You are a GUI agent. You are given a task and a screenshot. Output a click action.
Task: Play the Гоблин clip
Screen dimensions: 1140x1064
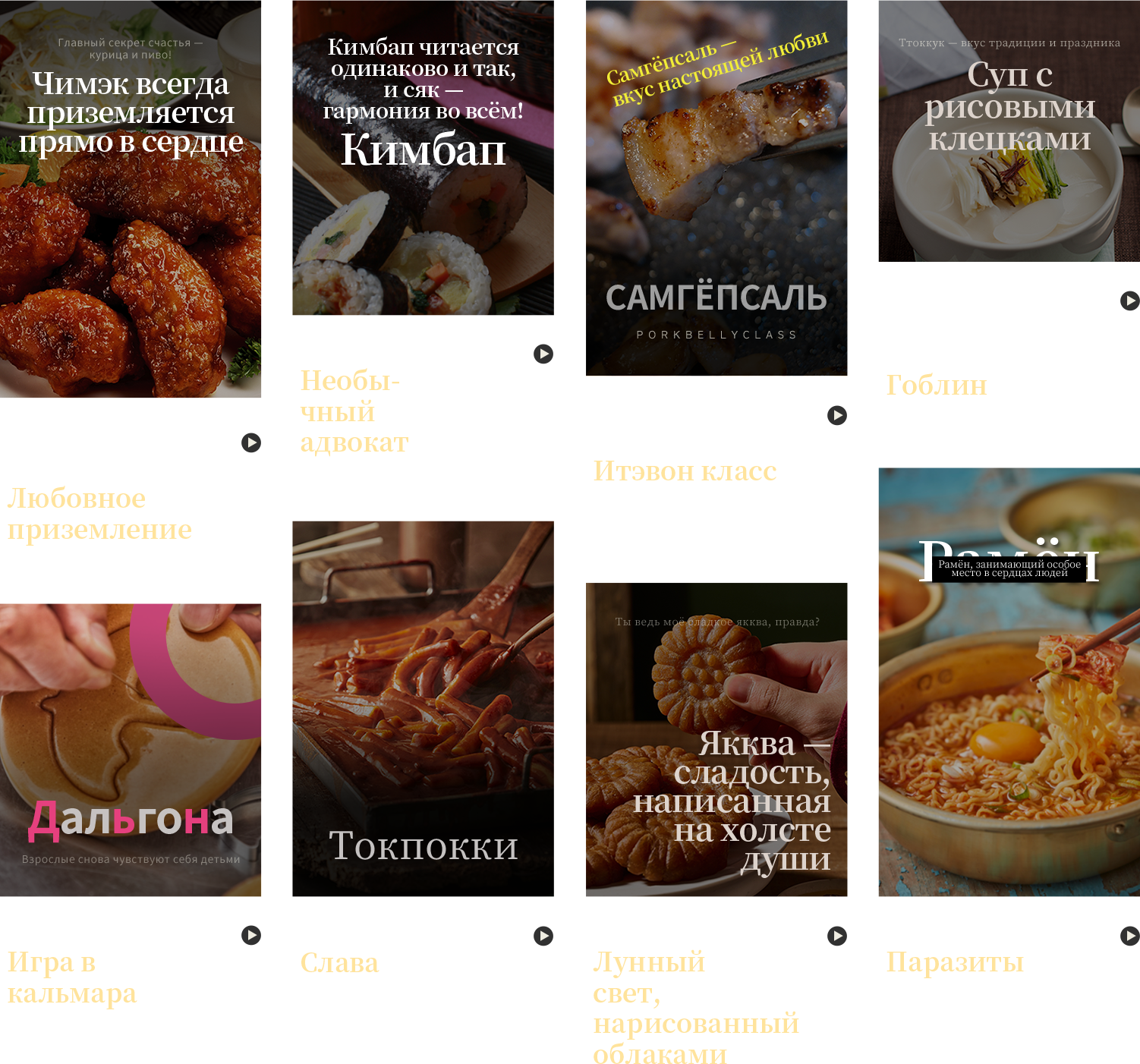(1129, 301)
